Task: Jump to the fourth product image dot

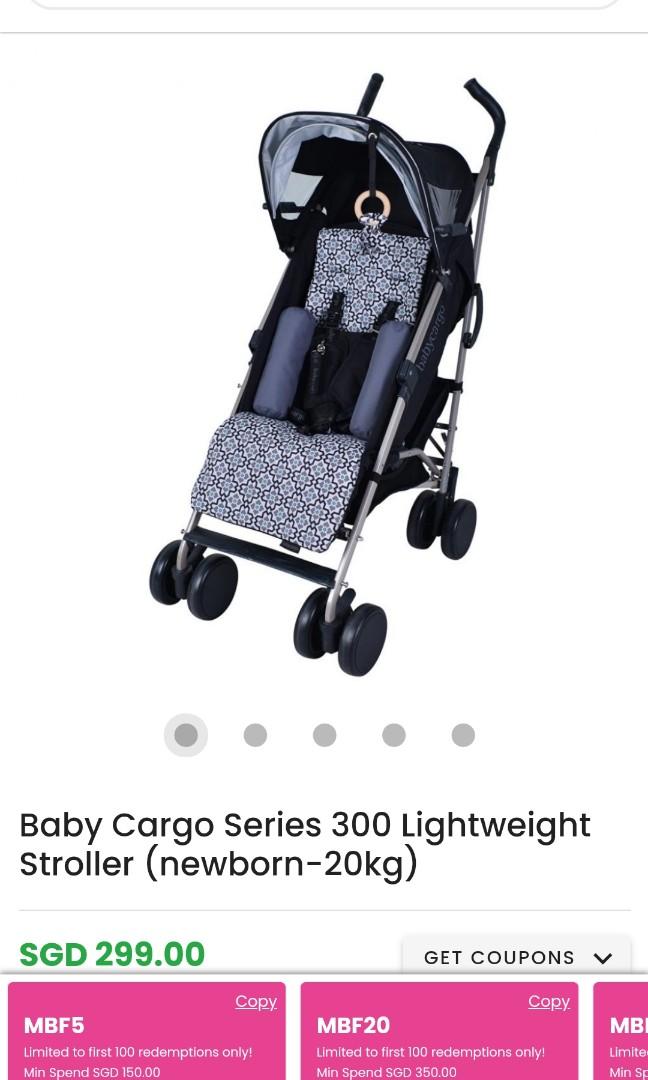Action: [394, 735]
